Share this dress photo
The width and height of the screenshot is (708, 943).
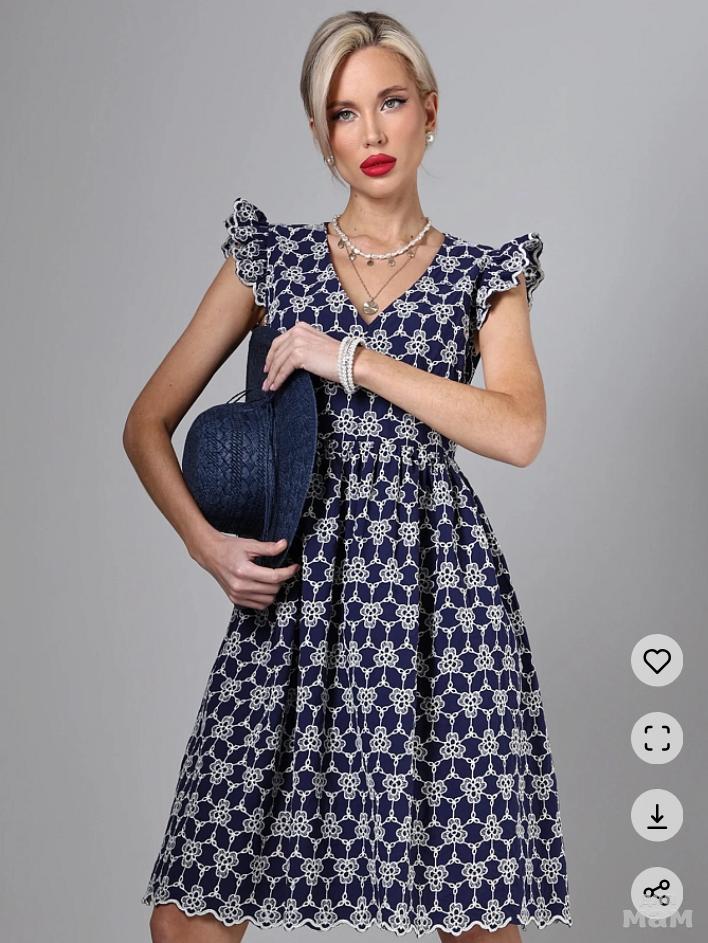pos(656,891)
